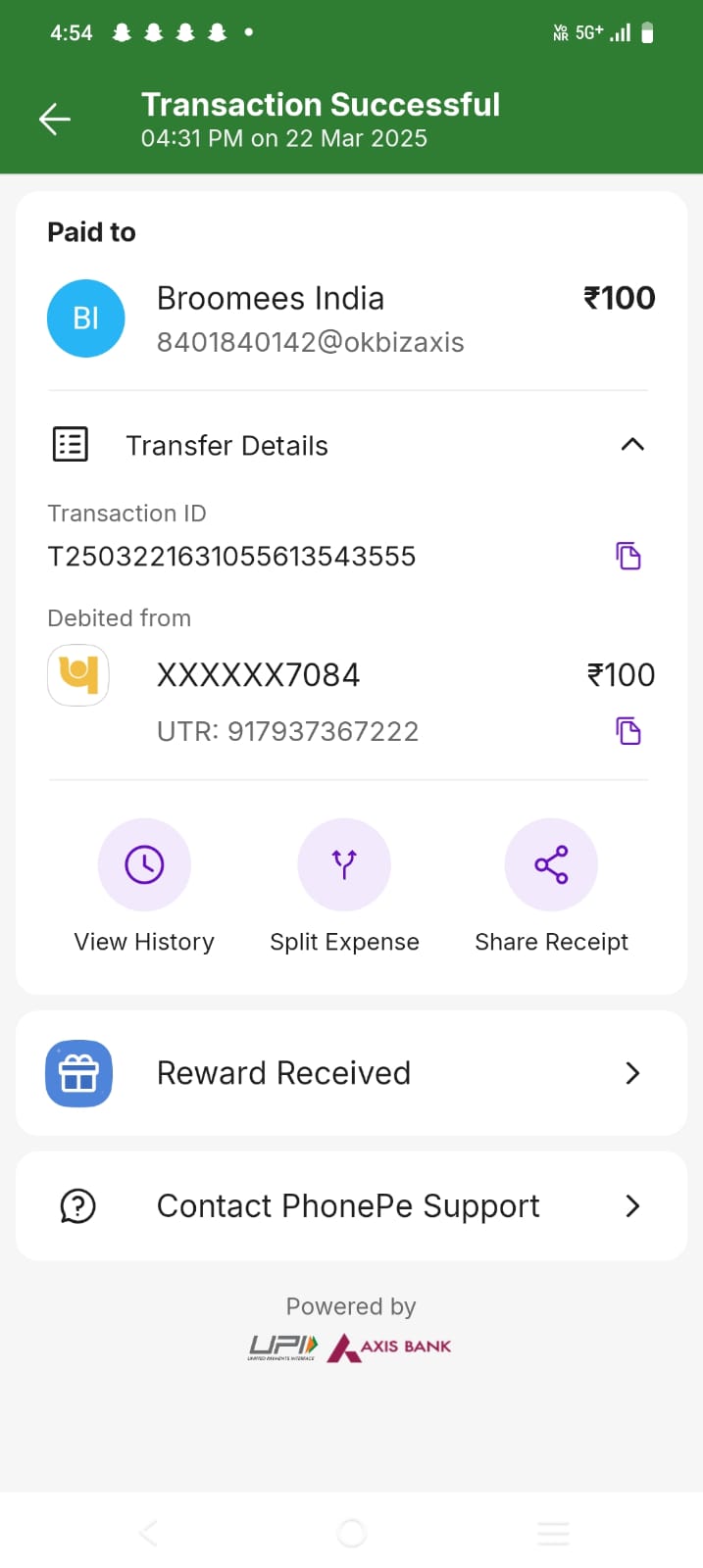Copy the Transaction ID
This screenshot has width=703, height=1568.
click(x=628, y=556)
